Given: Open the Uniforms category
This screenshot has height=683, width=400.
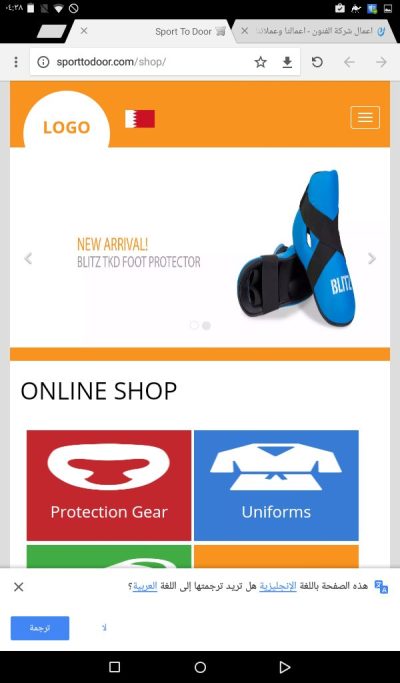Looking at the screenshot, I should coord(276,485).
